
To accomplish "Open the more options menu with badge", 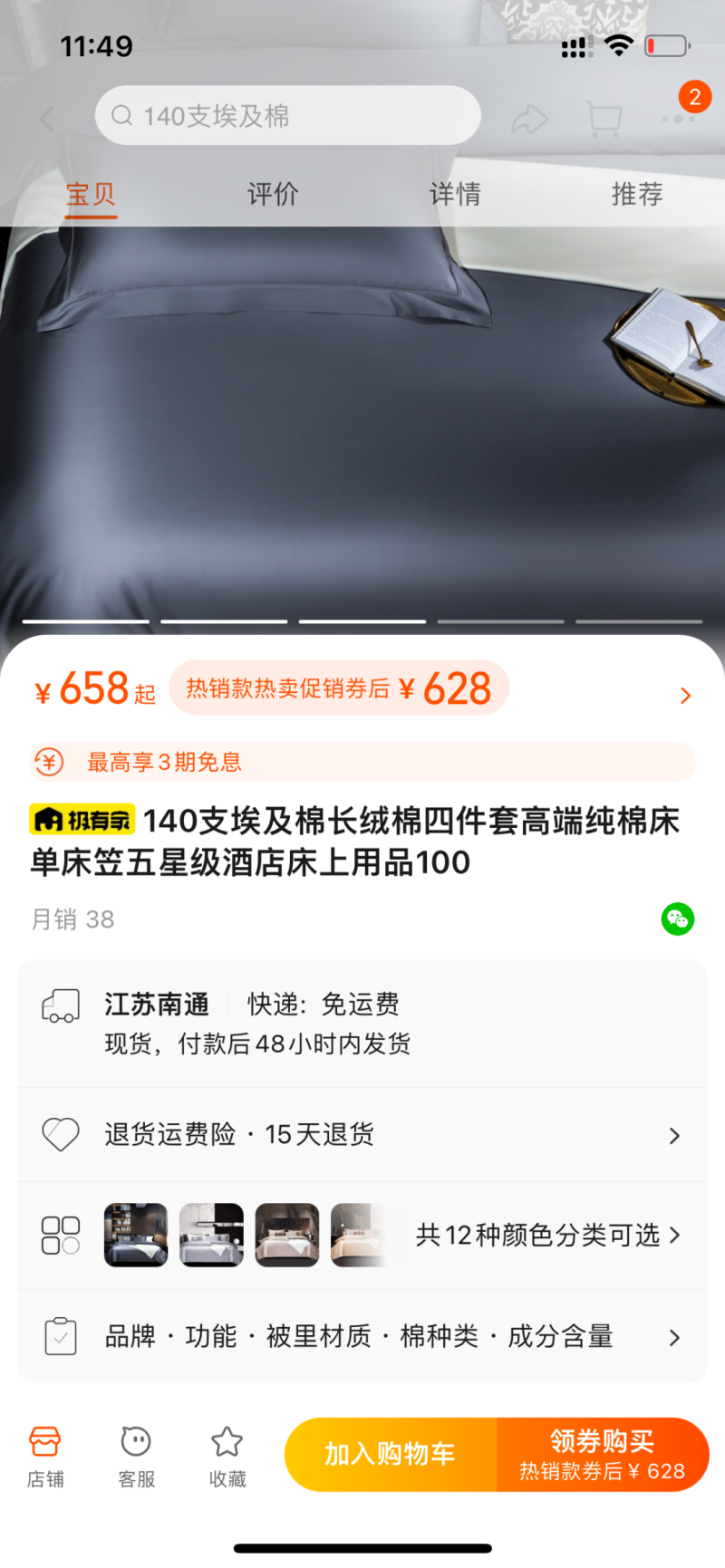I will click(678, 118).
